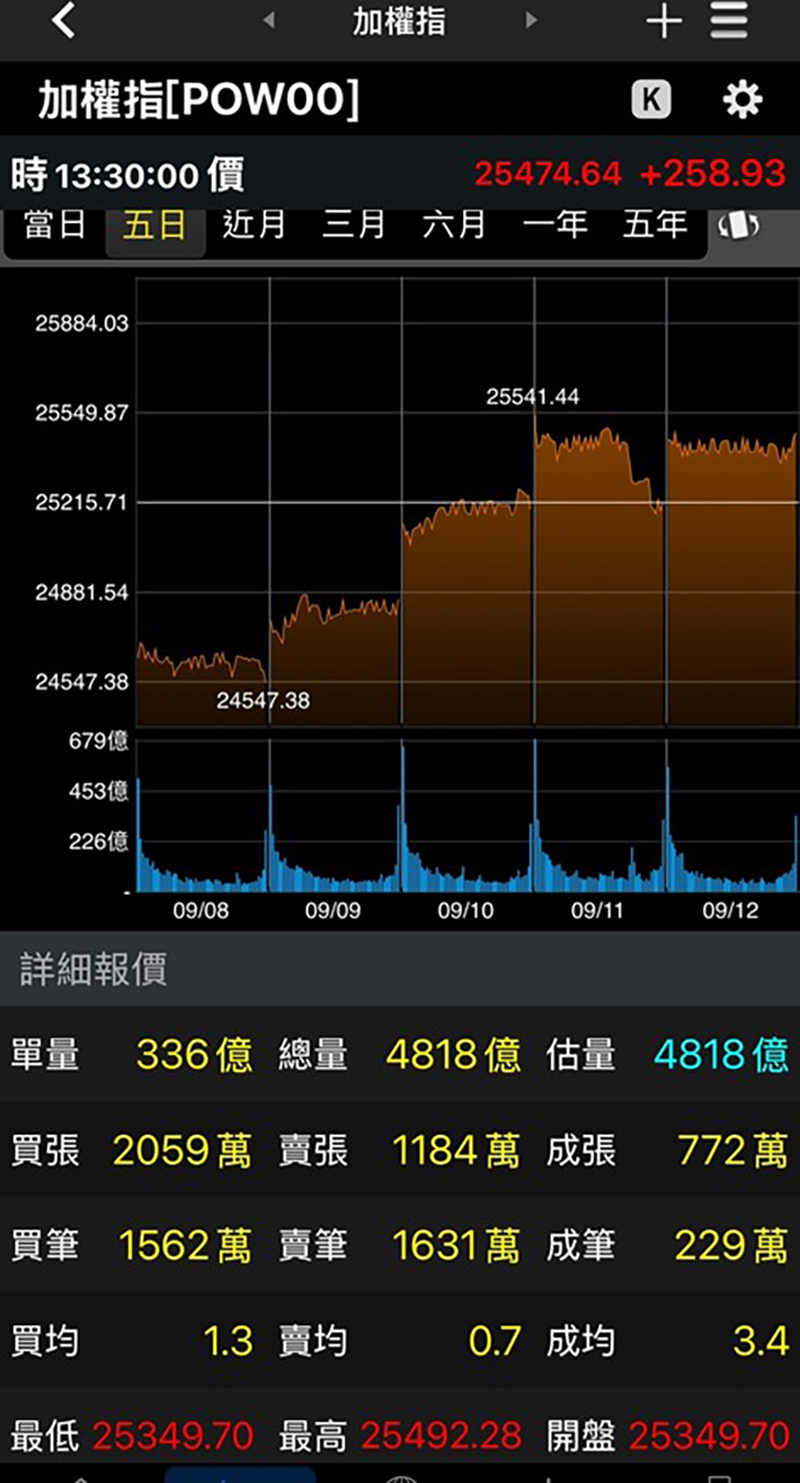The height and width of the screenshot is (1483, 800).
Task: Switch chart to 近月 range
Action: pyautogui.click(x=254, y=225)
